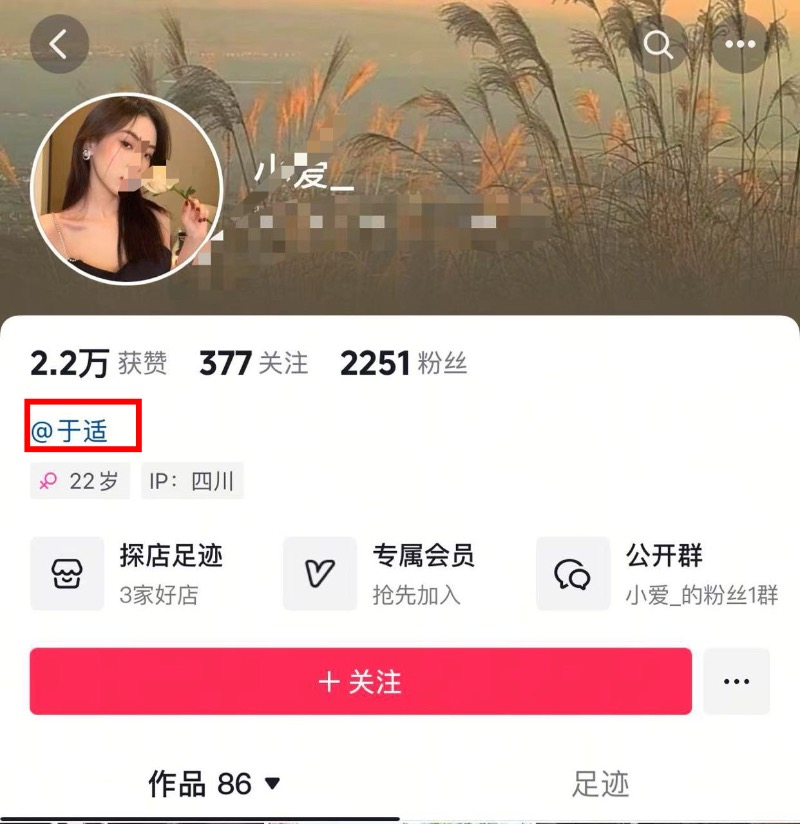Show the 2.2万 获赞 likes detail

pyautogui.click(x=98, y=363)
